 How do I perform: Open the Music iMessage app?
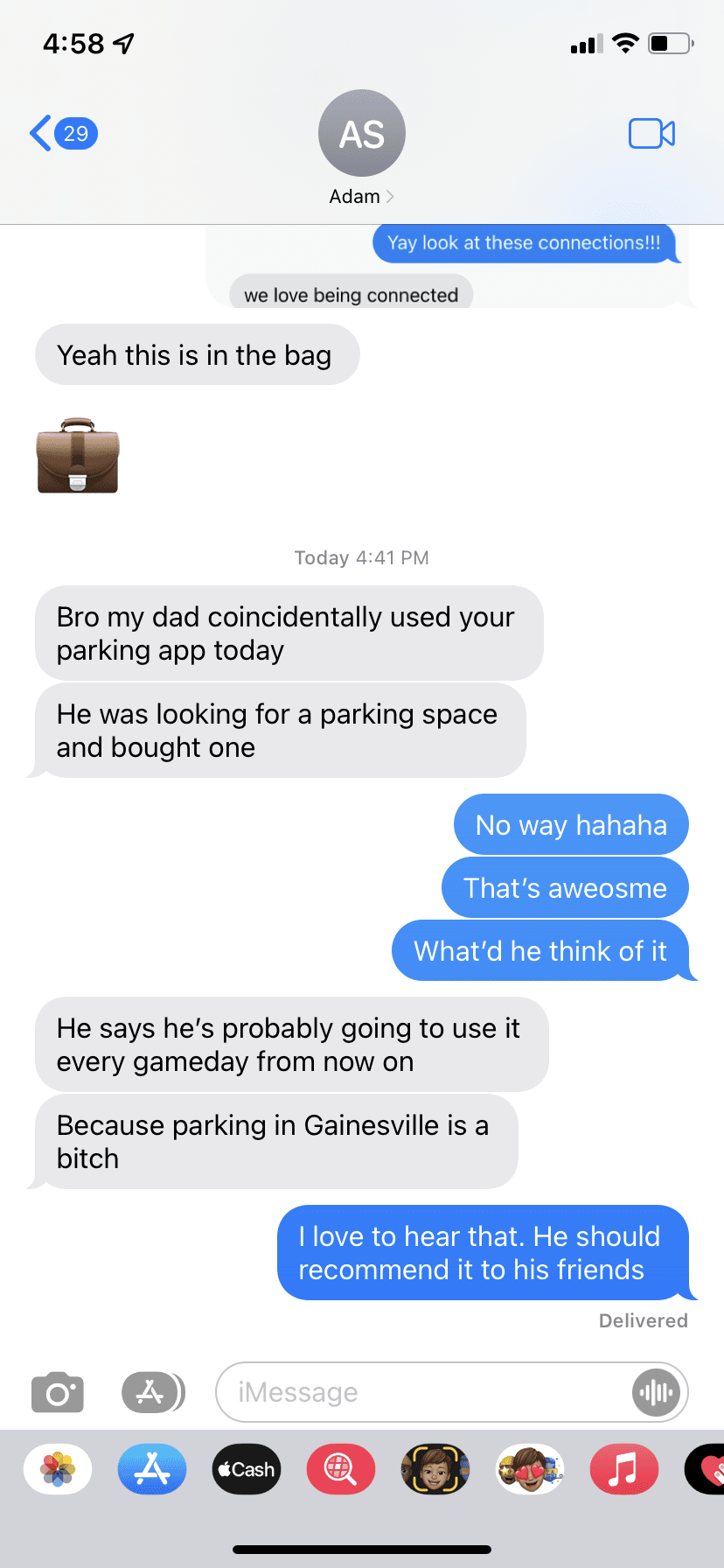[623, 1469]
